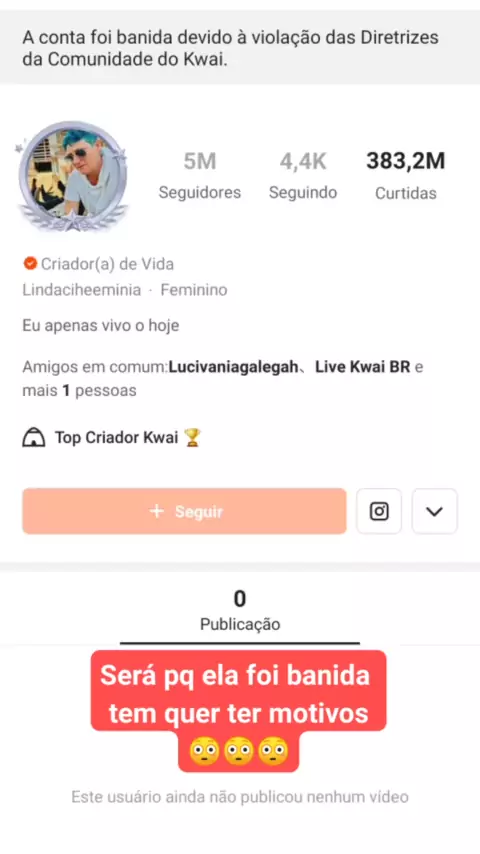Expand the suggested accounts chevron
The width and height of the screenshot is (480, 854).
point(434,511)
